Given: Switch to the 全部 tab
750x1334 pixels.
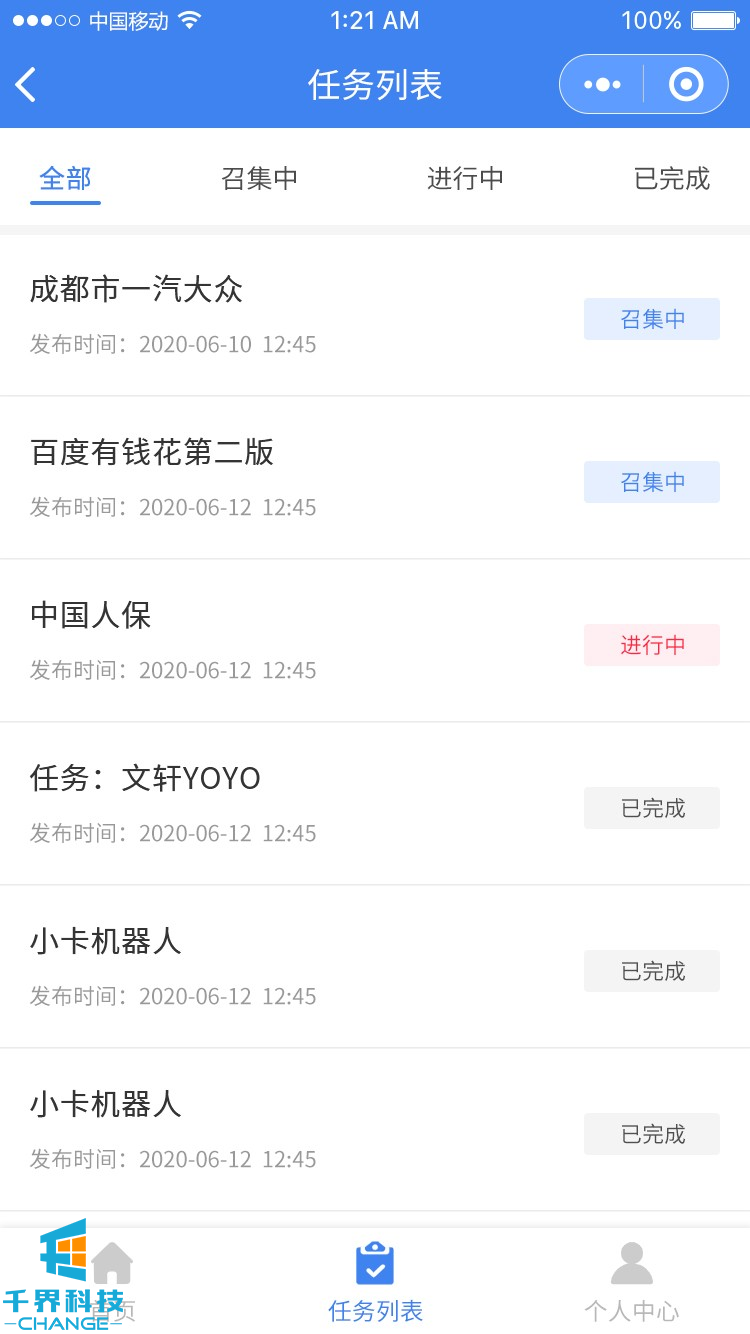Looking at the screenshot, I should 65,179.
